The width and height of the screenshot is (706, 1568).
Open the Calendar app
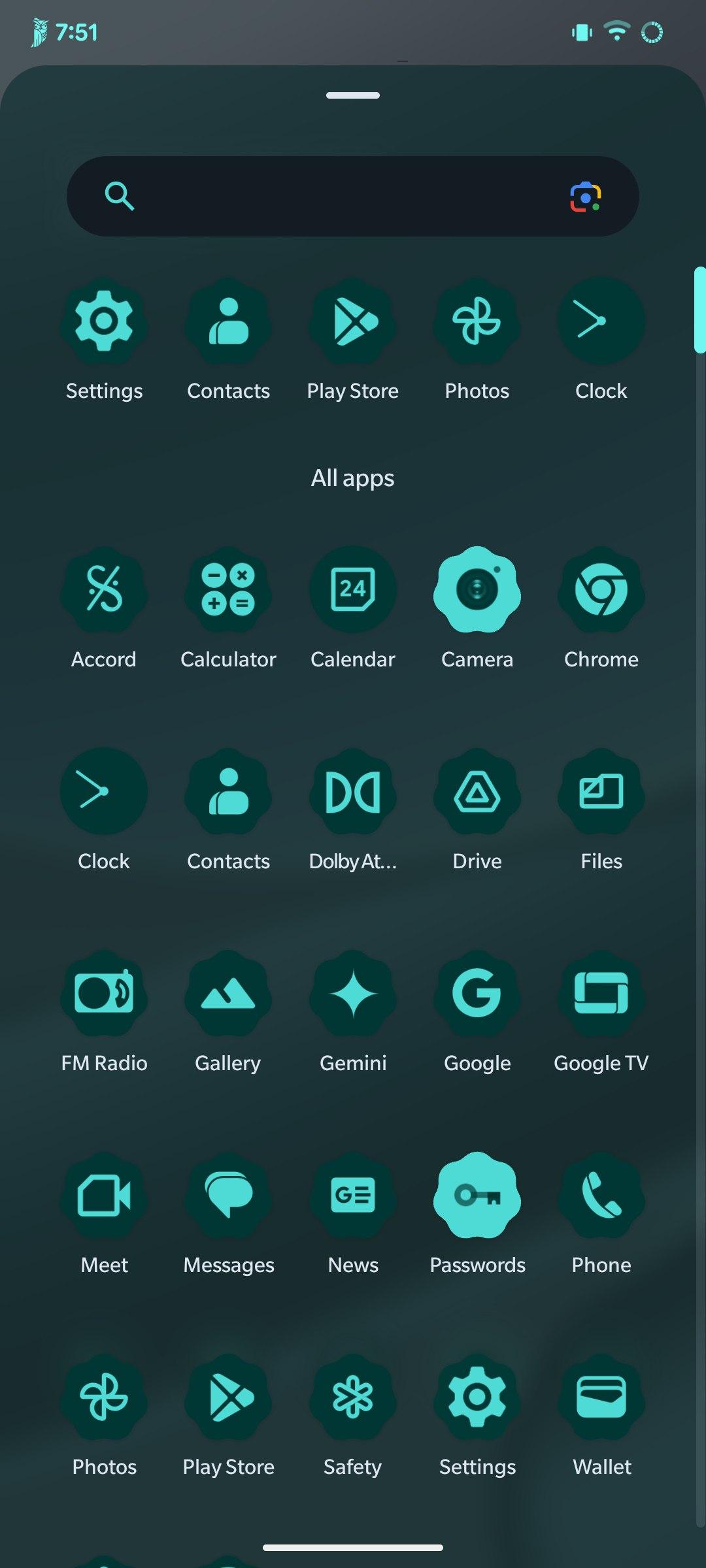click(x=353, y=590)
